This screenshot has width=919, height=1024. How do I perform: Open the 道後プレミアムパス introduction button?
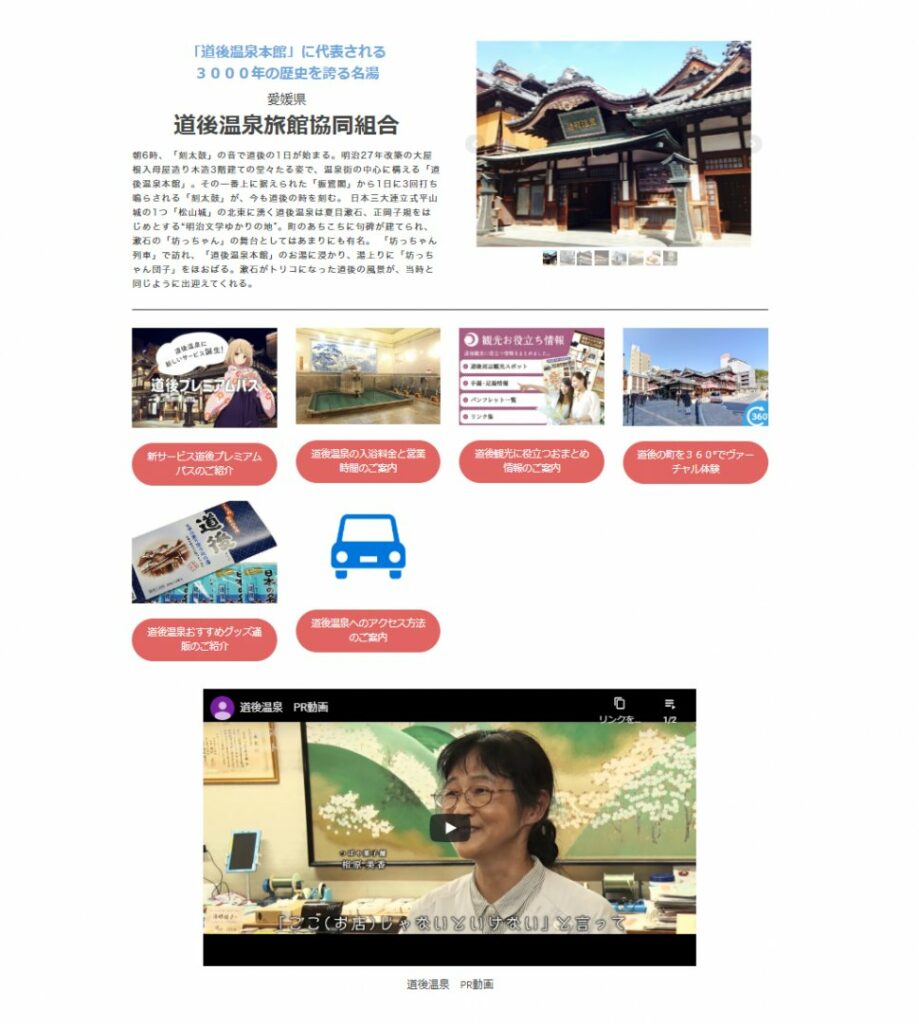coord(204,463)
